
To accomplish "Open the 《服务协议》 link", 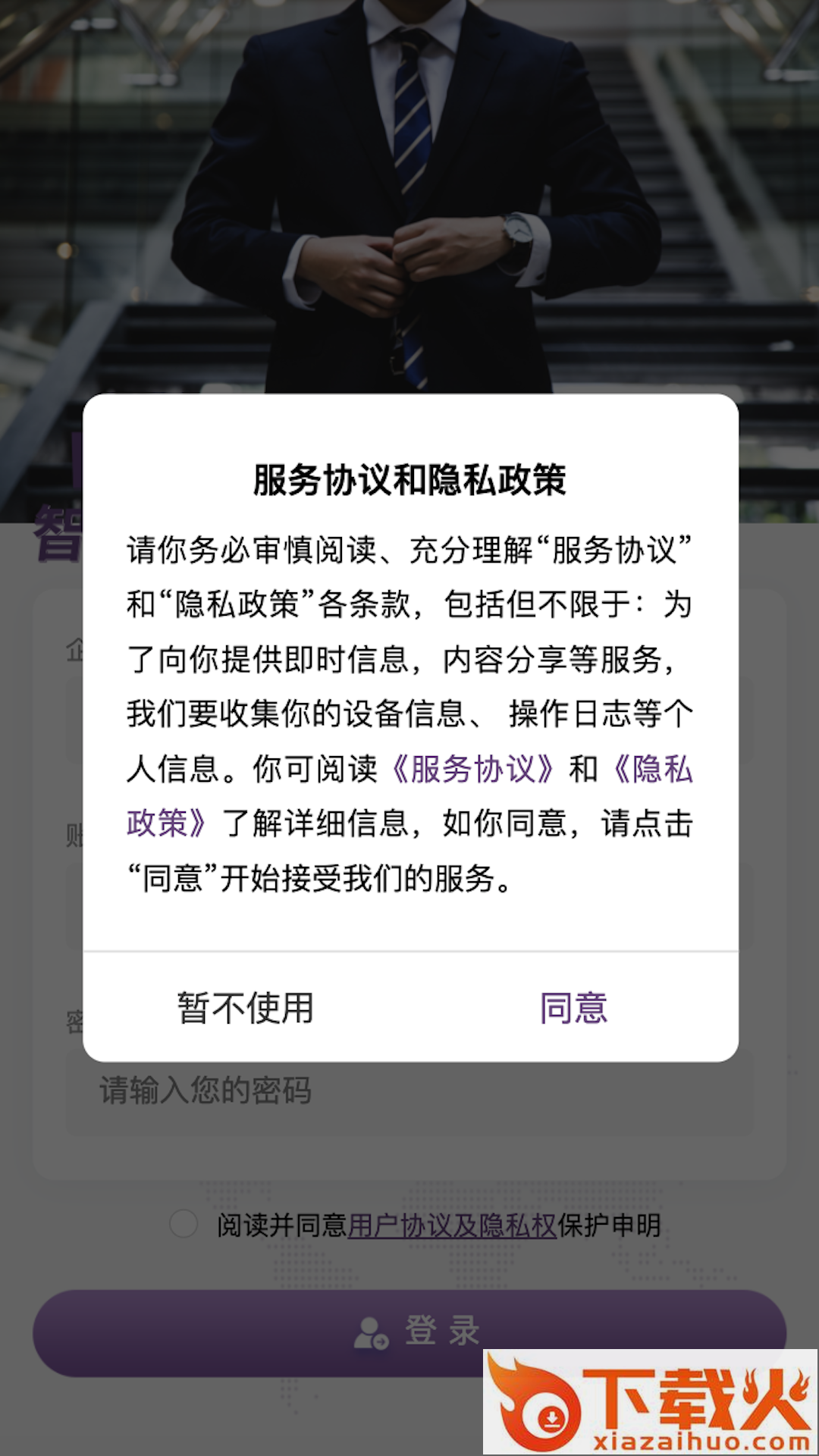I will tap(473, 769).
